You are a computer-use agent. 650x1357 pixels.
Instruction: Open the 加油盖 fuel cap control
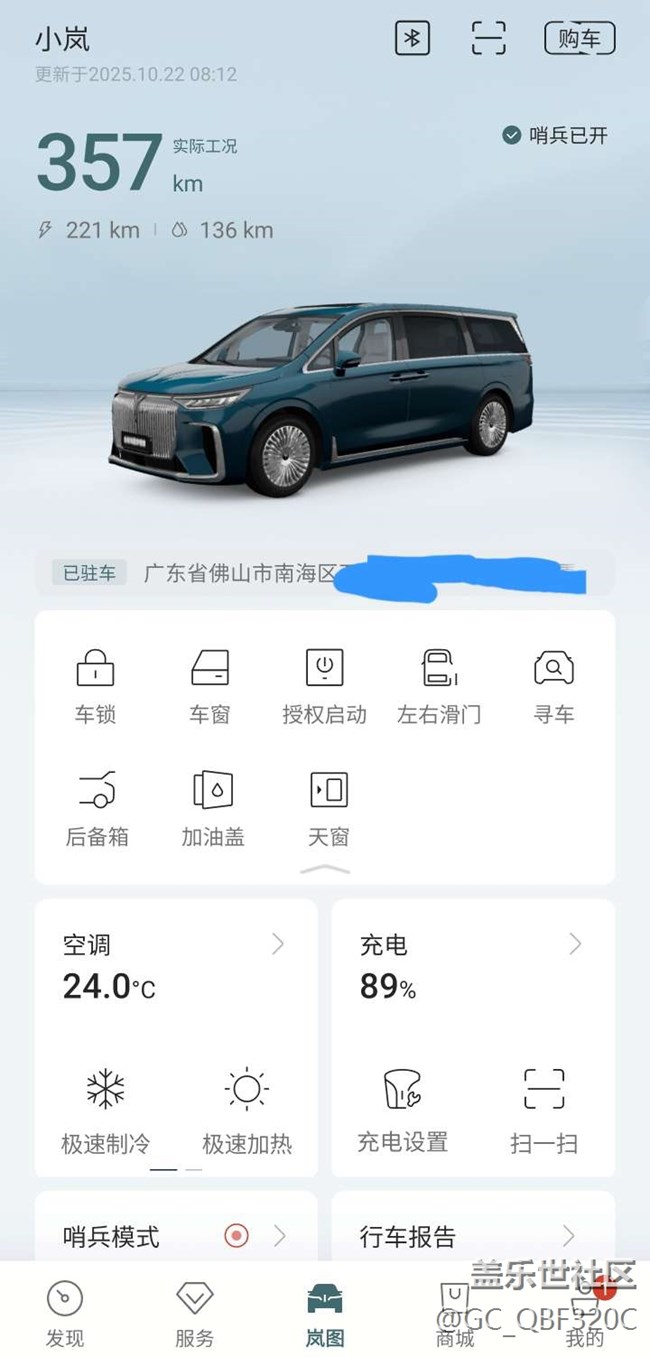[212, 807]
